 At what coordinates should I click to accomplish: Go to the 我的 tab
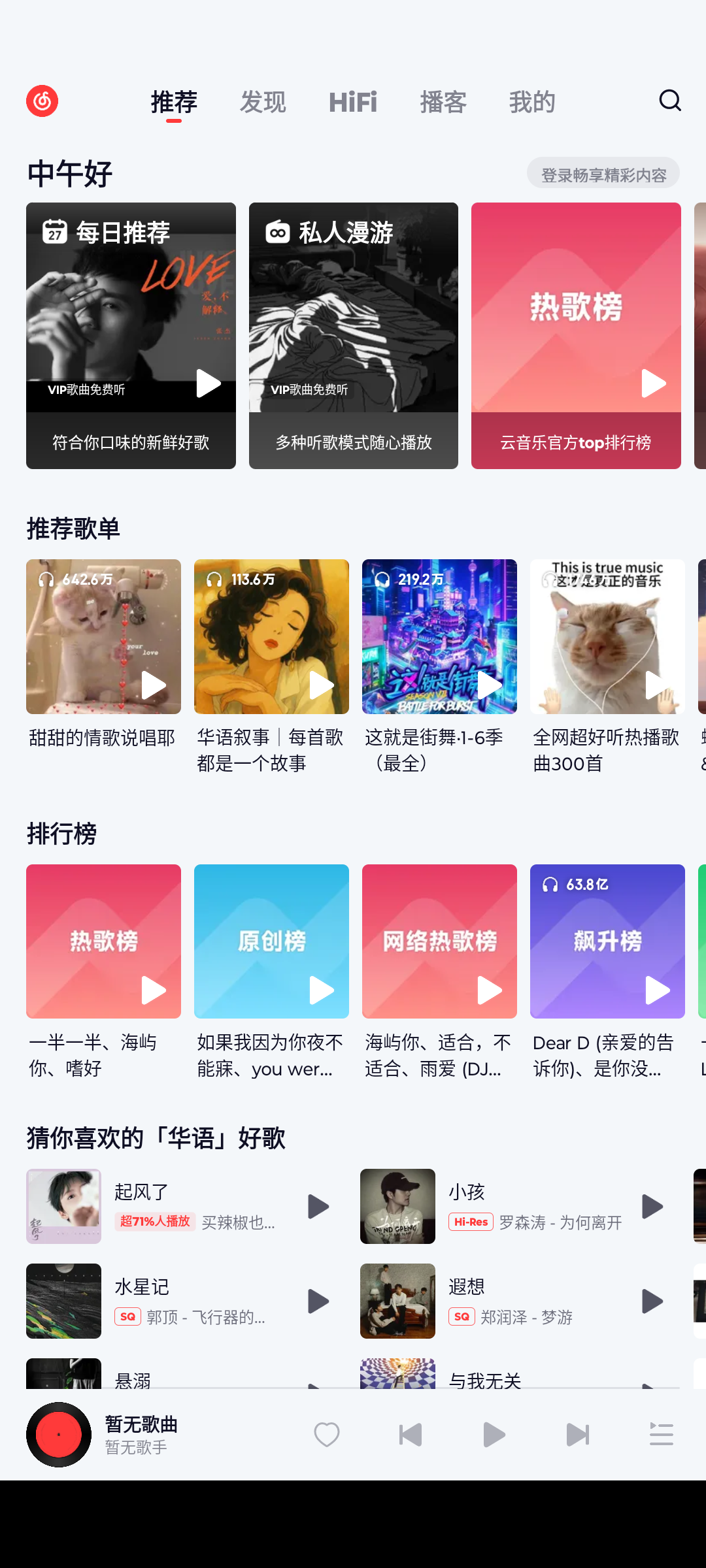point(532,102)
